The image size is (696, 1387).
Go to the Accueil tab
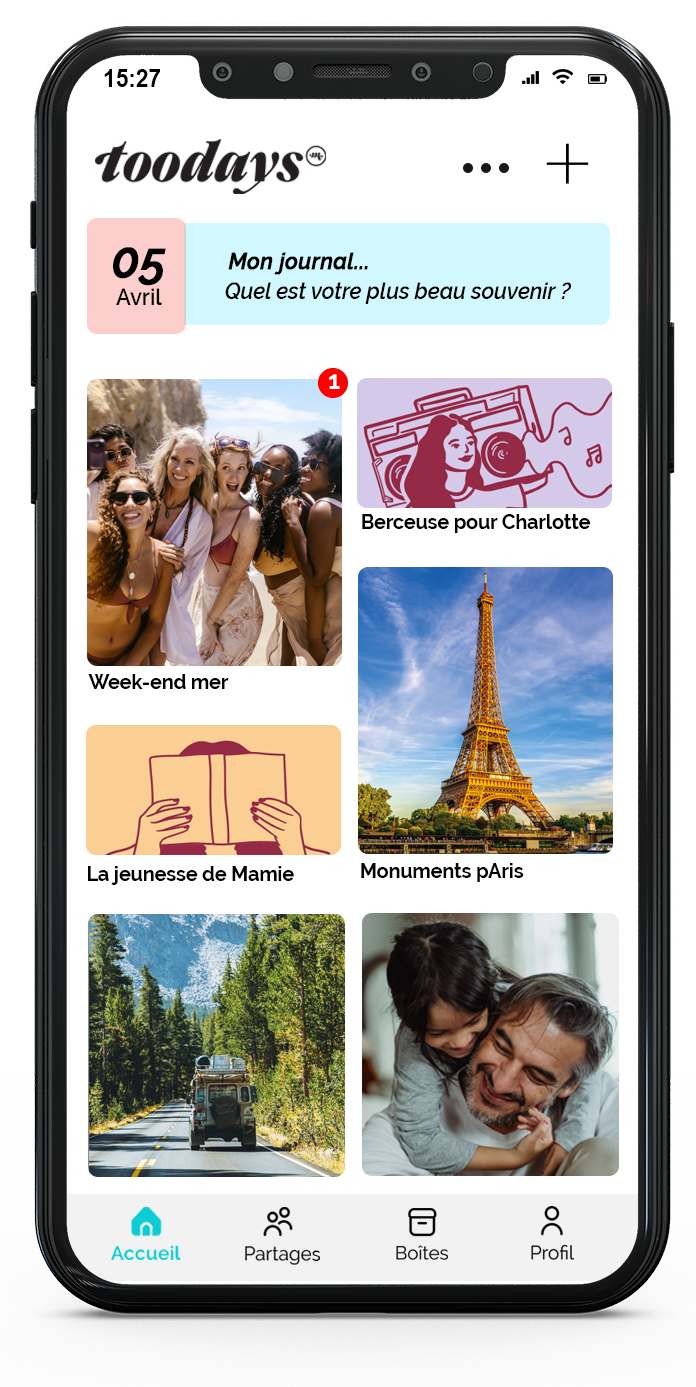(146, 1236)
